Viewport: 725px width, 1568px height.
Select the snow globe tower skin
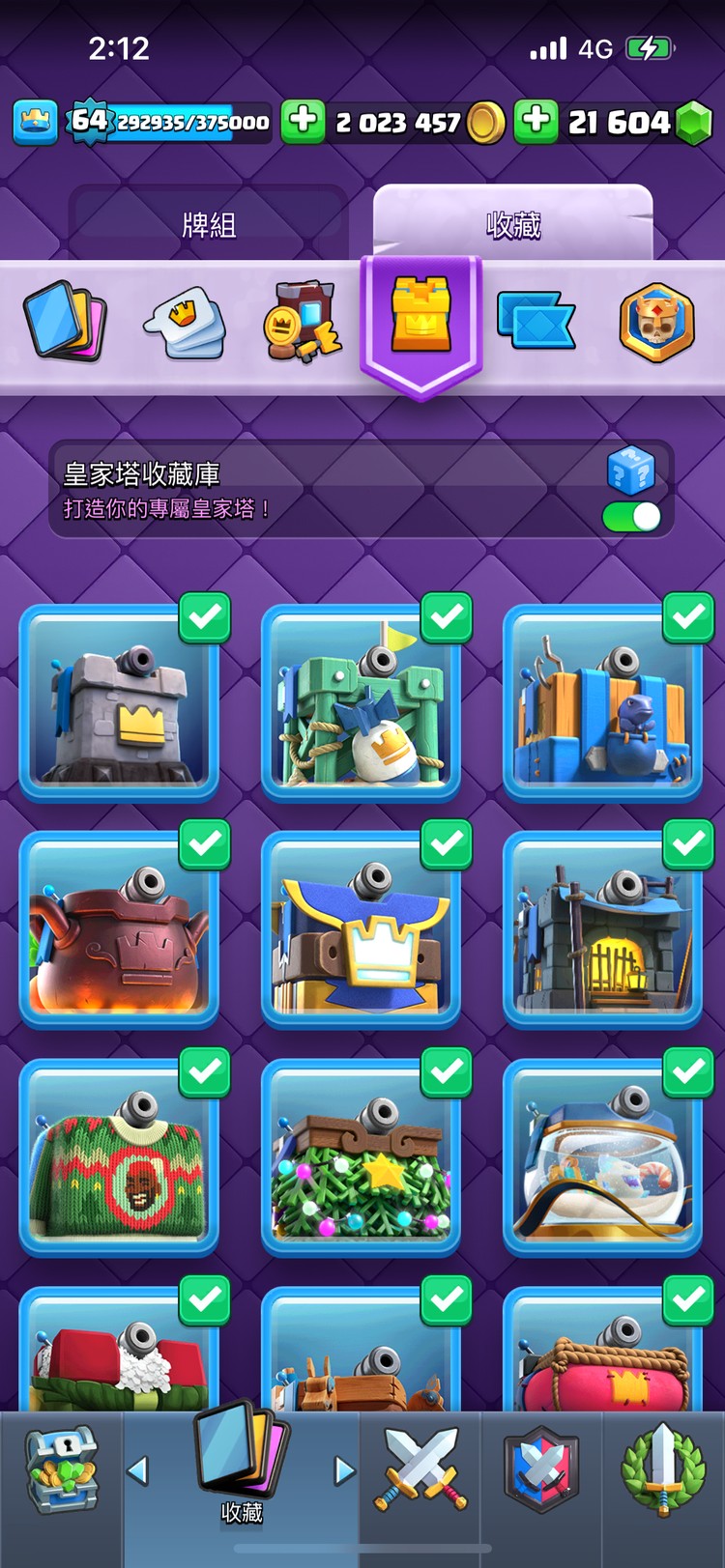coord(602,1158)
